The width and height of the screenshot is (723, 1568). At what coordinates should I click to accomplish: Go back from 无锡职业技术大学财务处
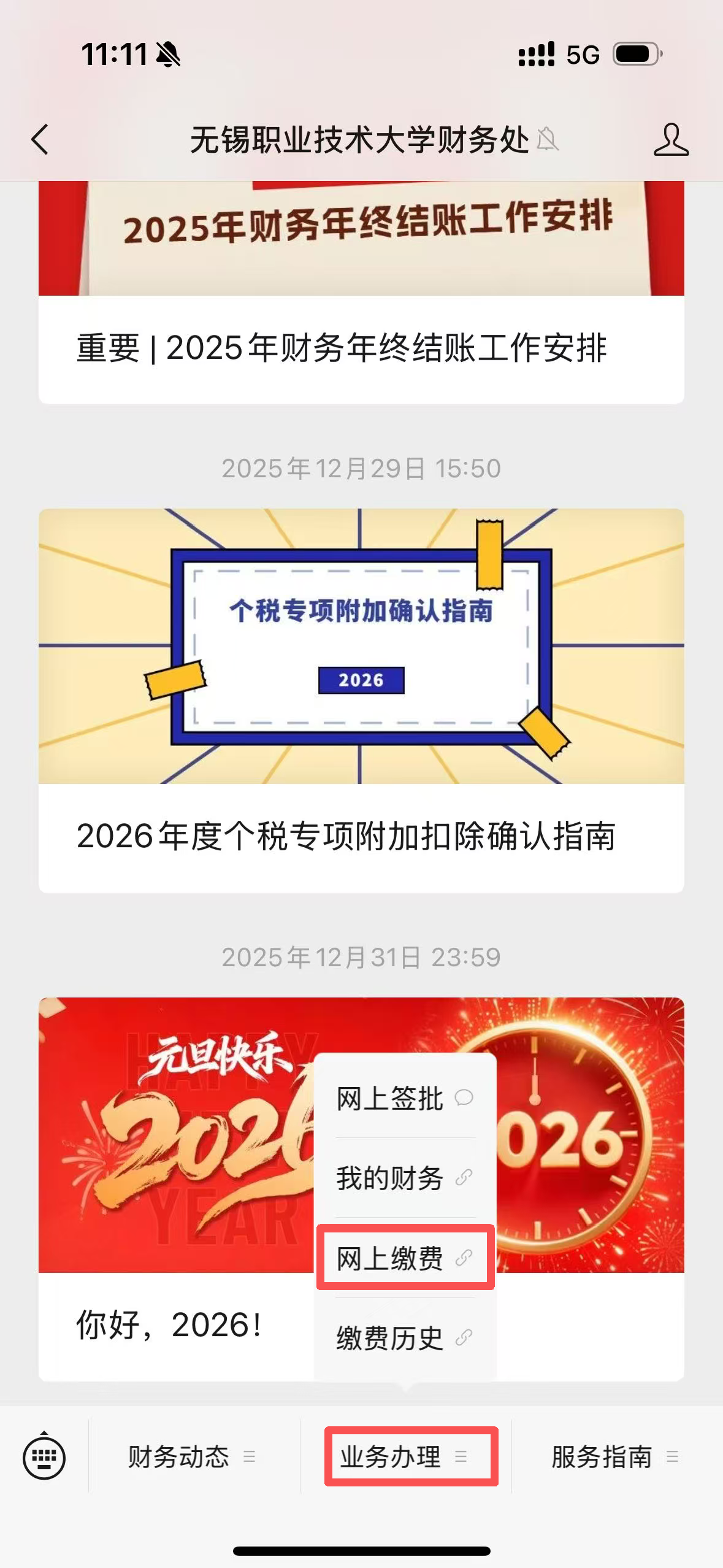pyautogui.click(x=40, y=139)
